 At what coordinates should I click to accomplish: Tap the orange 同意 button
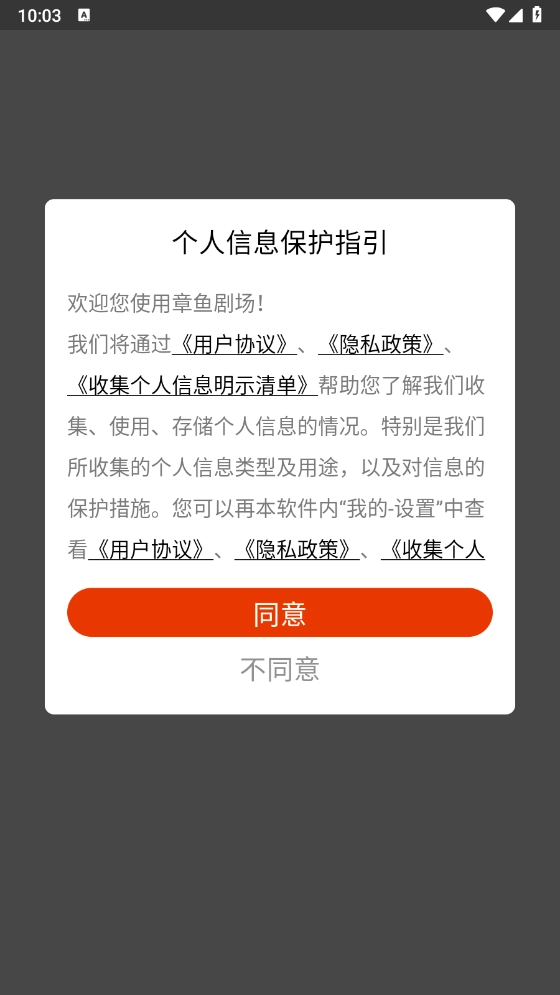point(279,612)
